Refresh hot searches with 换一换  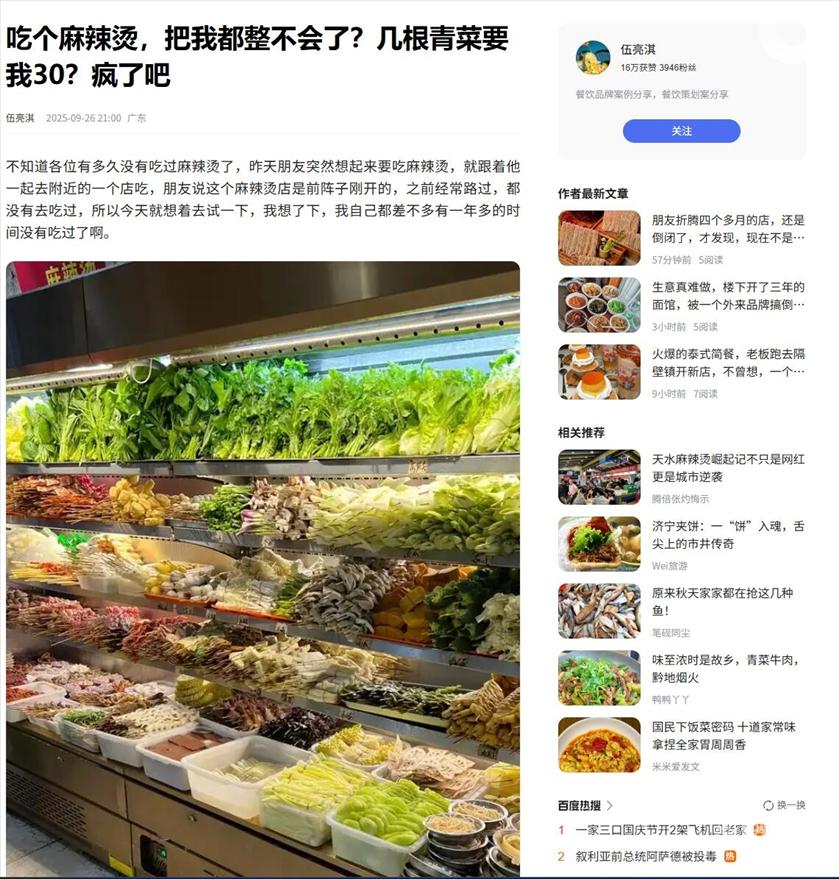coord(784,805)
